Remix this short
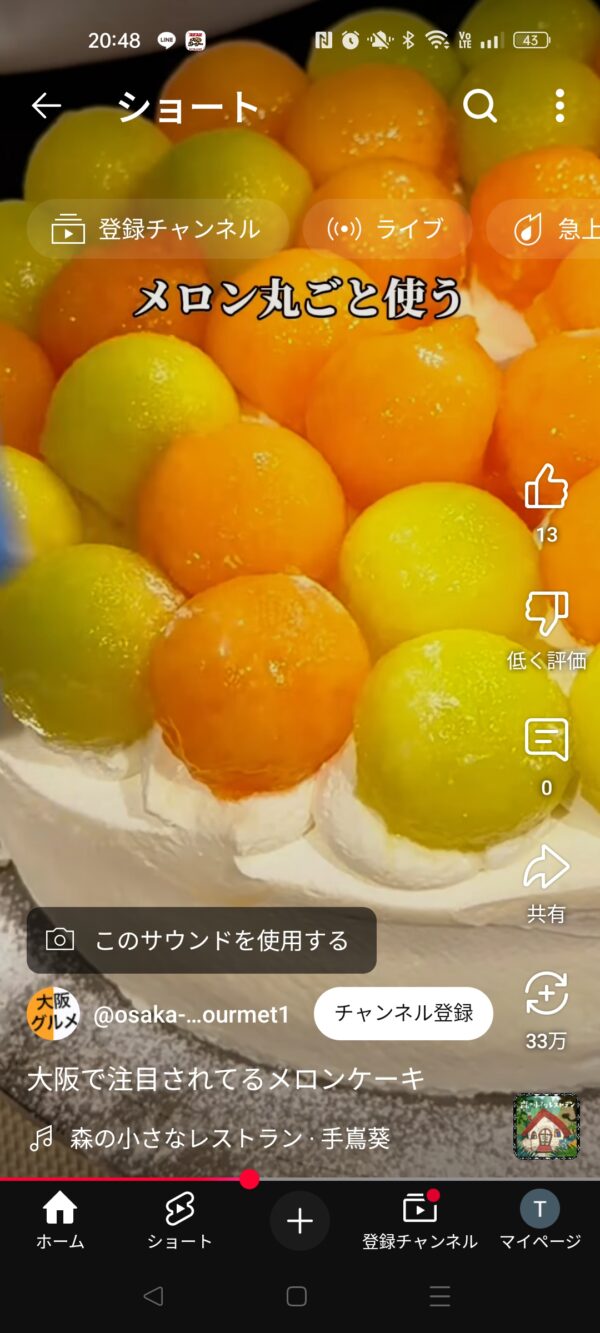Viewport: 600px width, 1333px height. [546, 995]
